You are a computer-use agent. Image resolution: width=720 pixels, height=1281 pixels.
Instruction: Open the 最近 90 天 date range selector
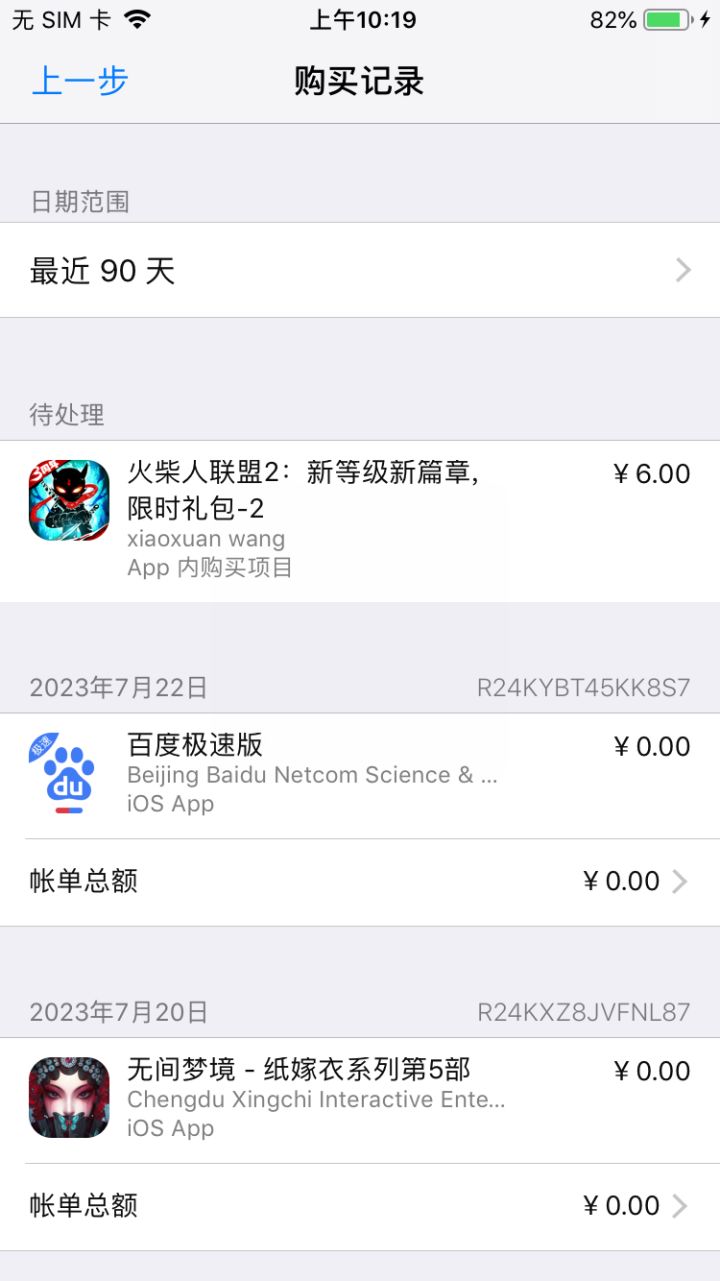[360, 270]
